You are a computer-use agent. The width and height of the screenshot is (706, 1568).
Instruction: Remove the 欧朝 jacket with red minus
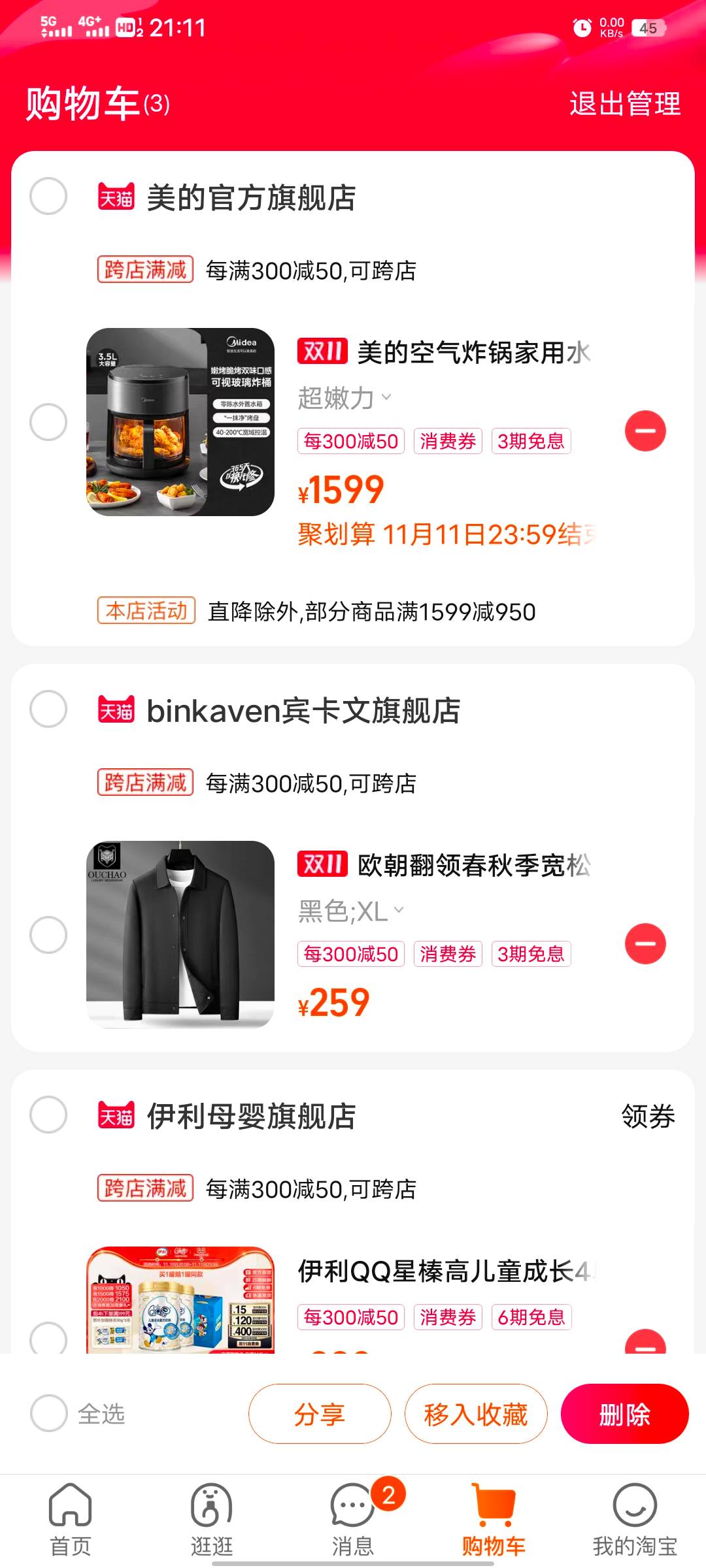(x=645, y=944)
